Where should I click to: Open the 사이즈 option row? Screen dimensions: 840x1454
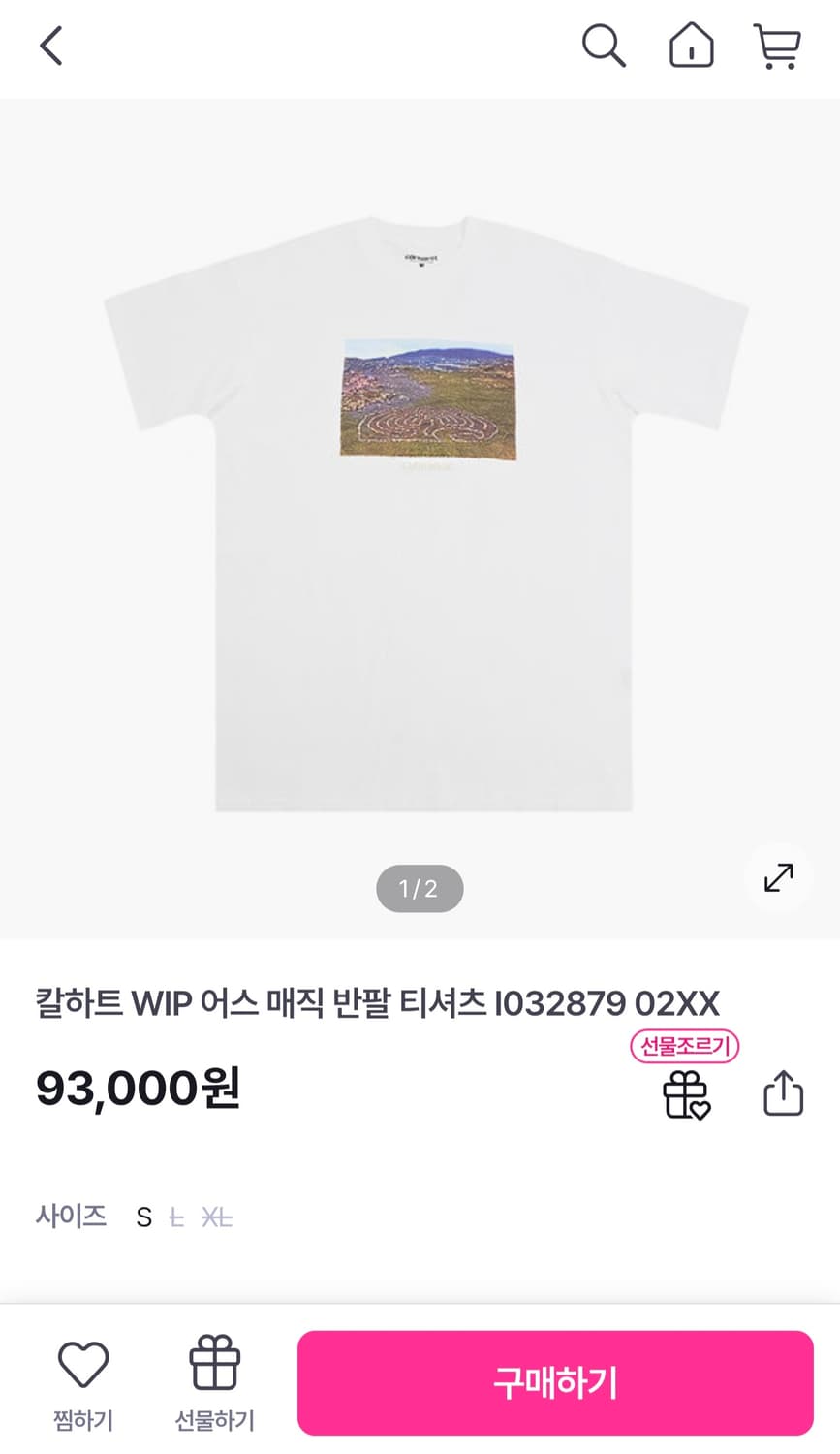70,1217
